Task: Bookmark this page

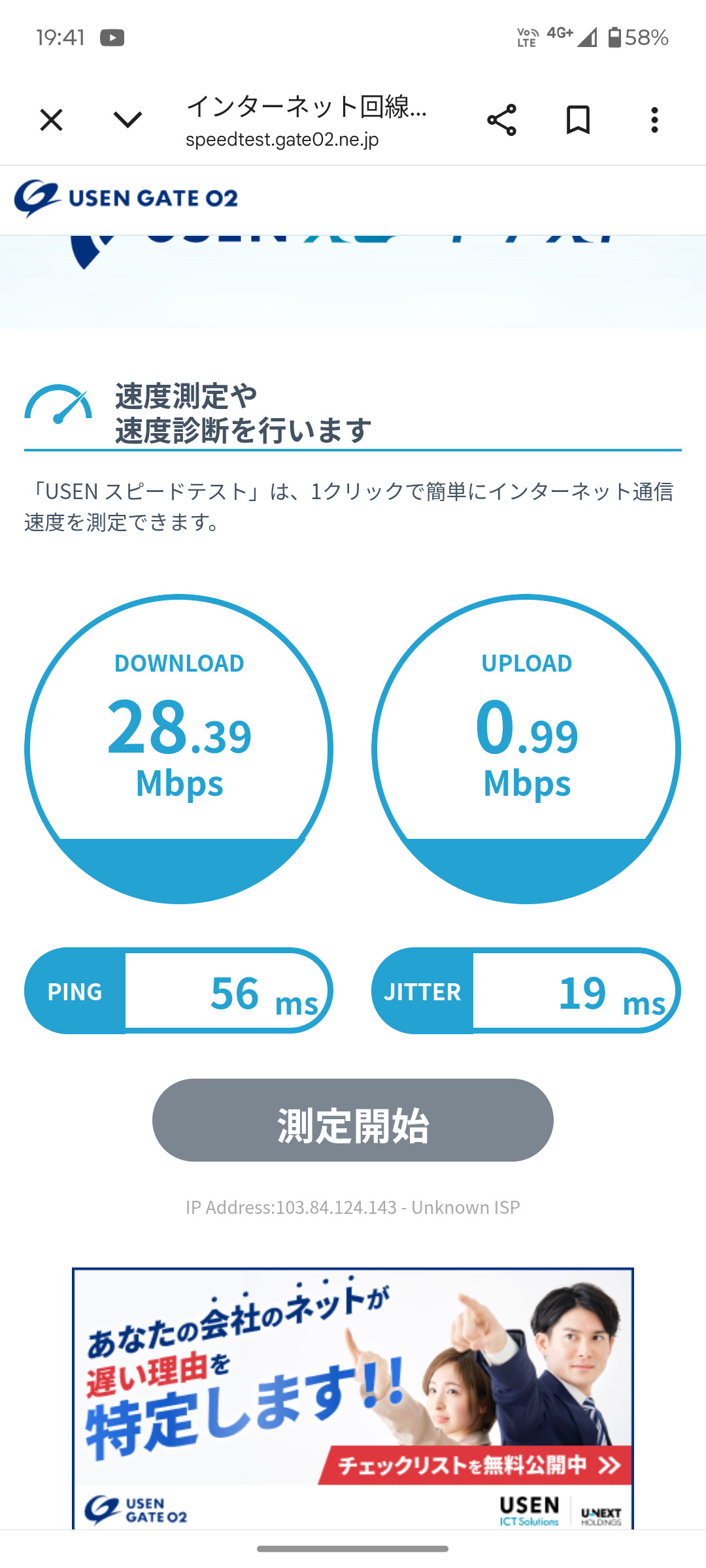Action: tap(578, 120)
